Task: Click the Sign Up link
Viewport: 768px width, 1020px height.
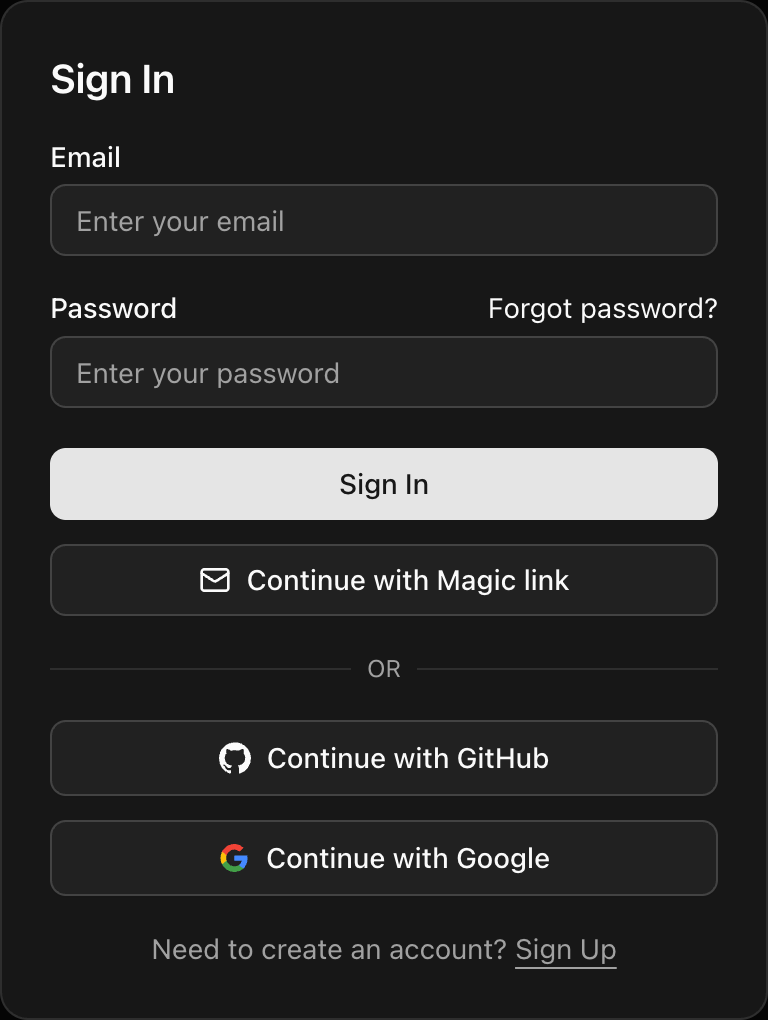Action: [x=566, y=949]
